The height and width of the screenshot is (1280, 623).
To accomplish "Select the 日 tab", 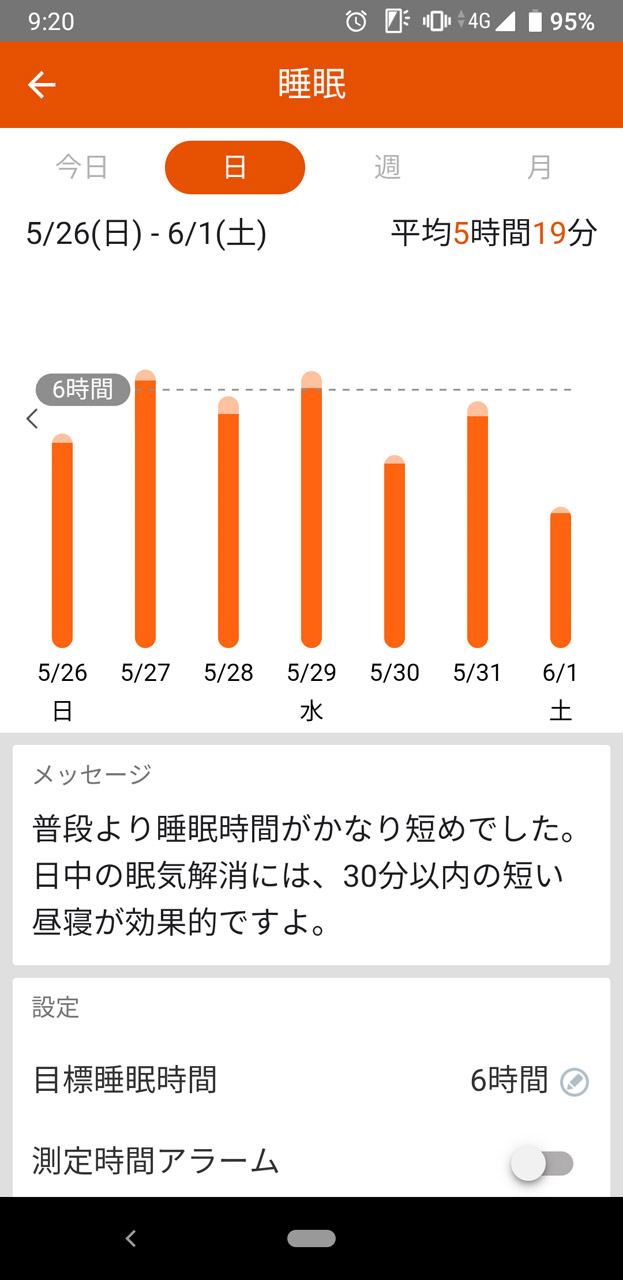I will pyautogui.click(x=234, y=167).
